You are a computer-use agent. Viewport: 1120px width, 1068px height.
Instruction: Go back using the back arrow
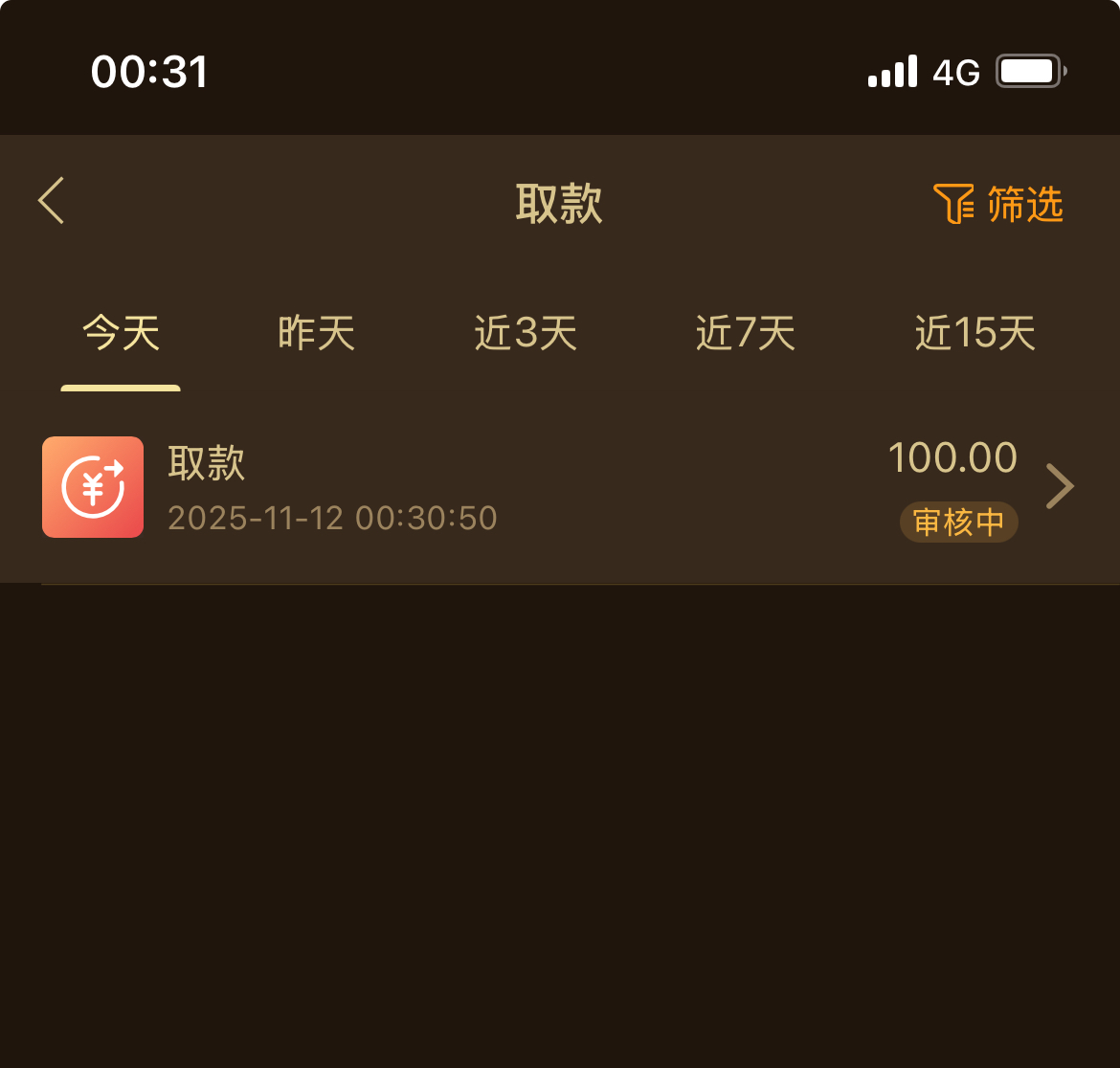(52, 201)
